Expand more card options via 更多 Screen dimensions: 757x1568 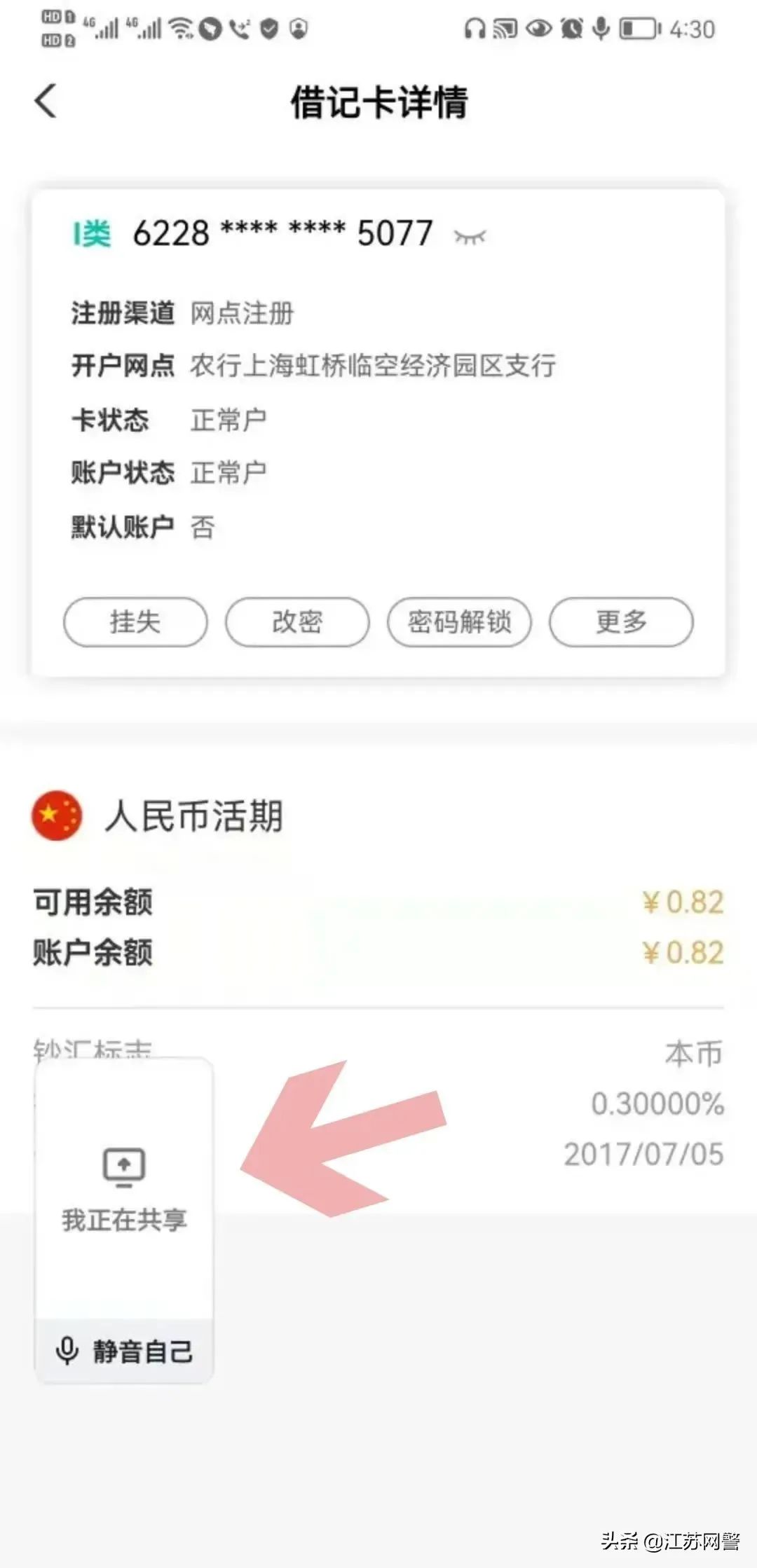(622, 621)
